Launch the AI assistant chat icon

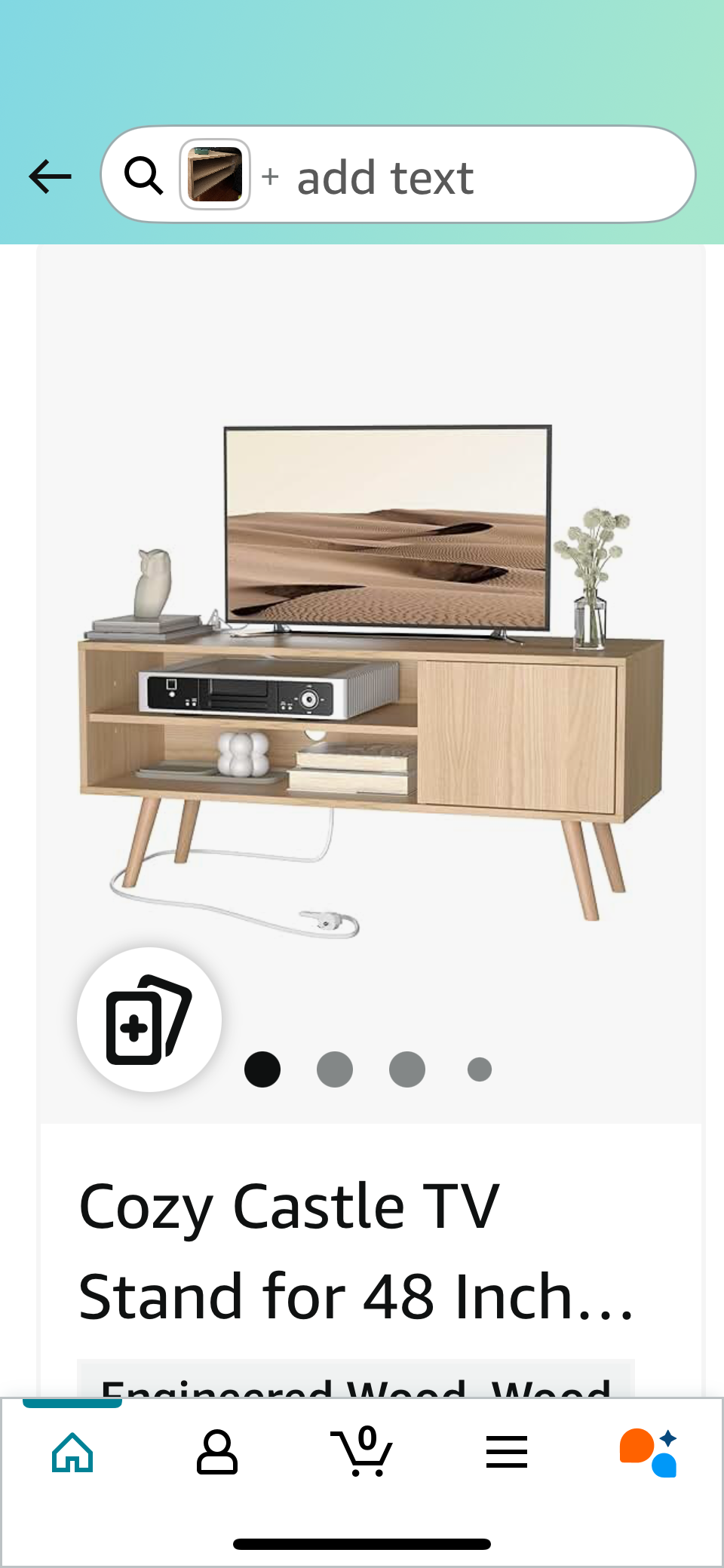point(649,1452)
